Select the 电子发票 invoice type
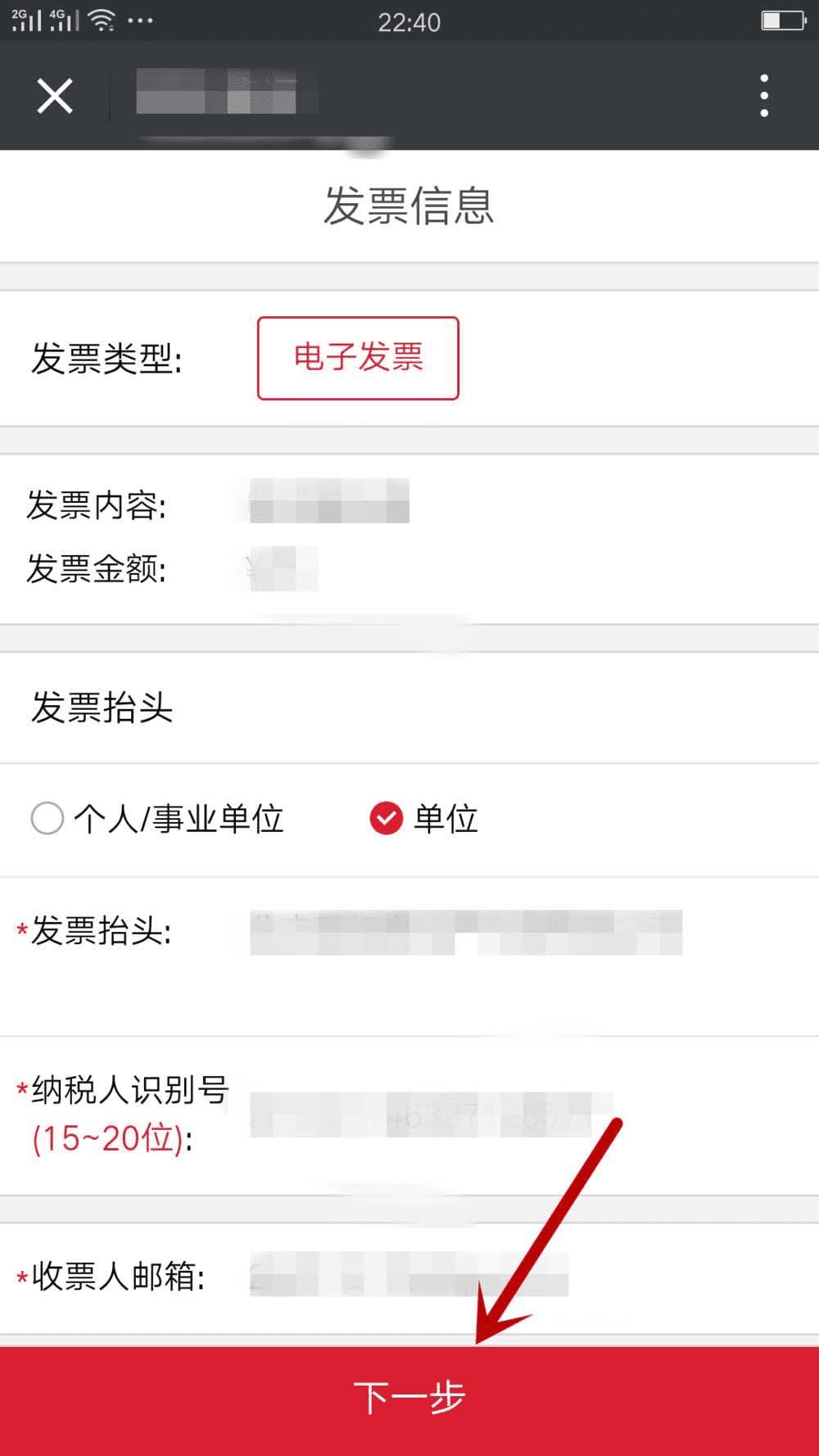This screenshot has width=819, height=1456. point(358,358)
